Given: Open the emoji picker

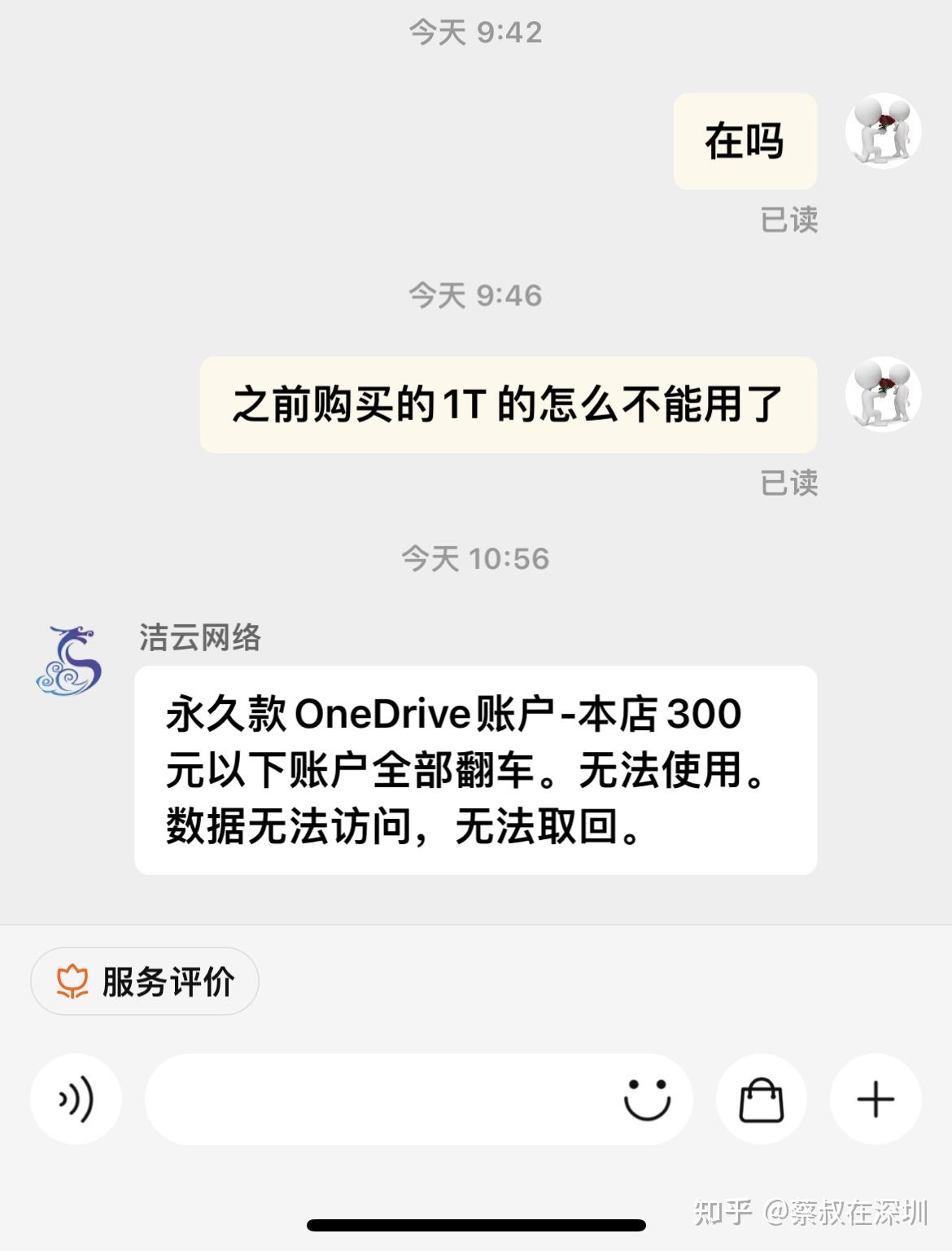Looking at the screenshot, I should point(647,1098).
